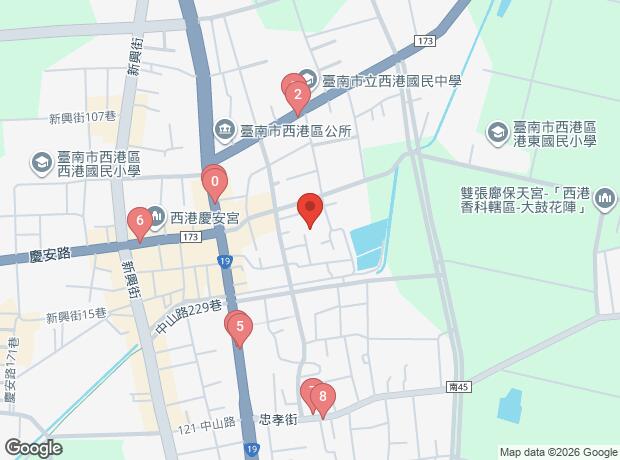This screenshot has height=460, width=620.
Task: Open the 臺南市西港區公所 place icon
Action: (225, 131)
